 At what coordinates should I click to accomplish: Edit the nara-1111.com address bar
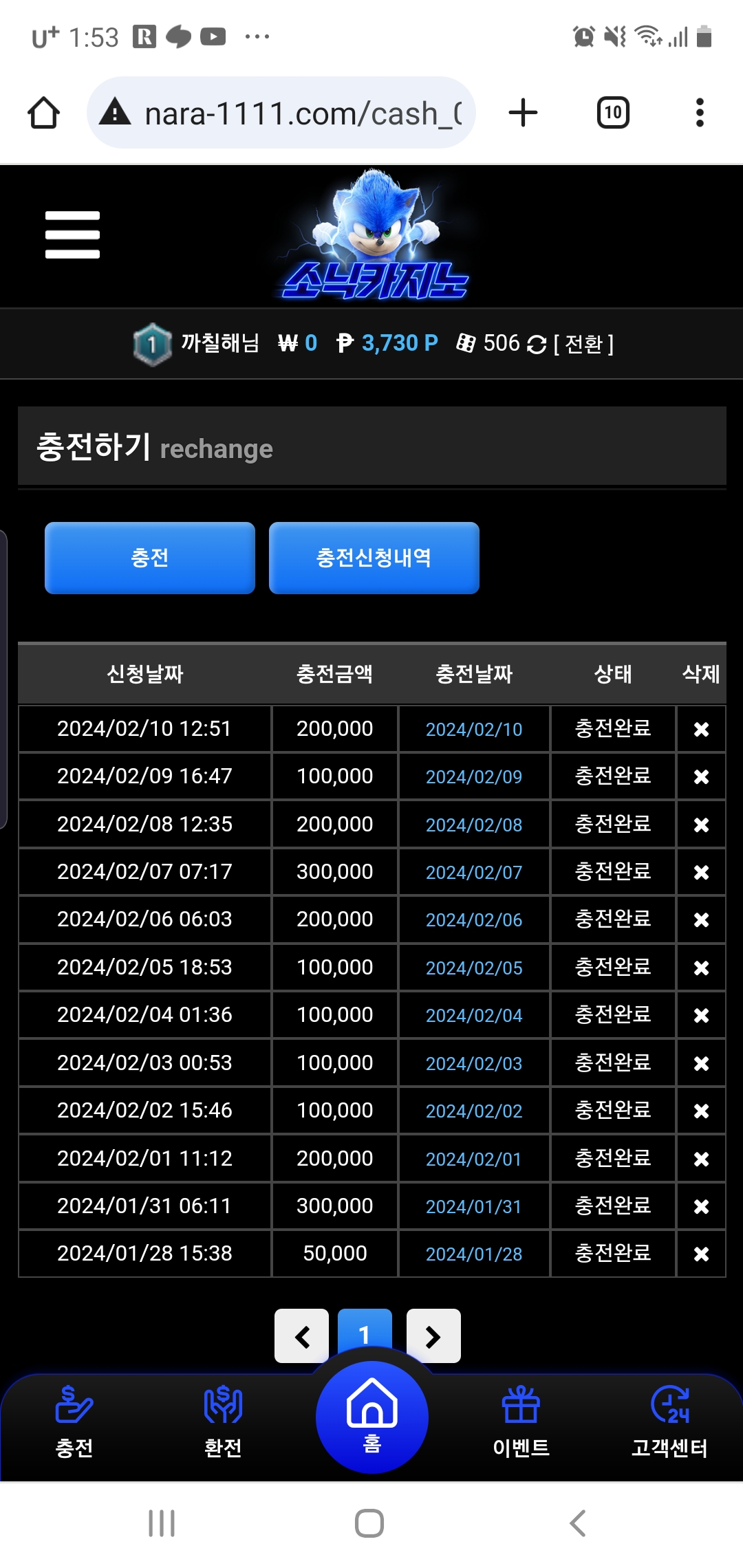click(x=281, y=113)
